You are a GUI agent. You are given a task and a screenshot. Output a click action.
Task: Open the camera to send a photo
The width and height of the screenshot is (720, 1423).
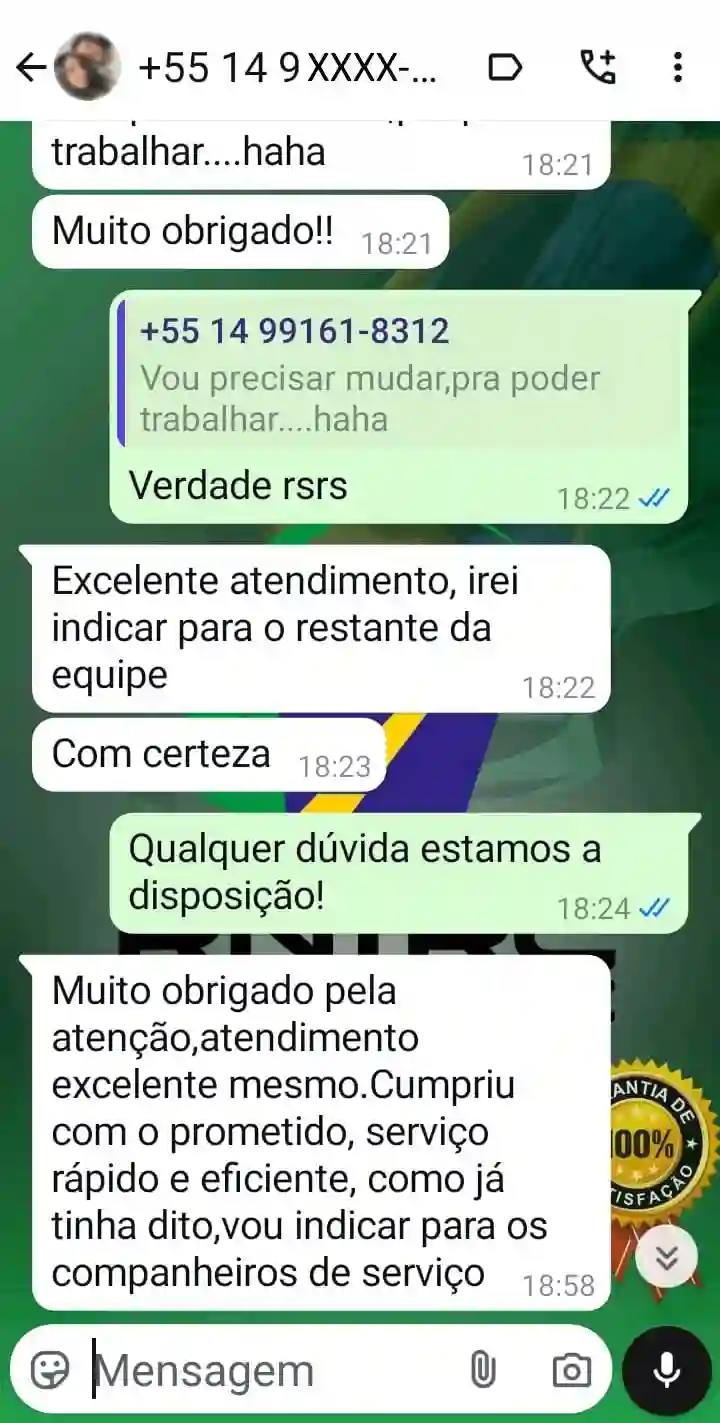(x=571, y=1370)
